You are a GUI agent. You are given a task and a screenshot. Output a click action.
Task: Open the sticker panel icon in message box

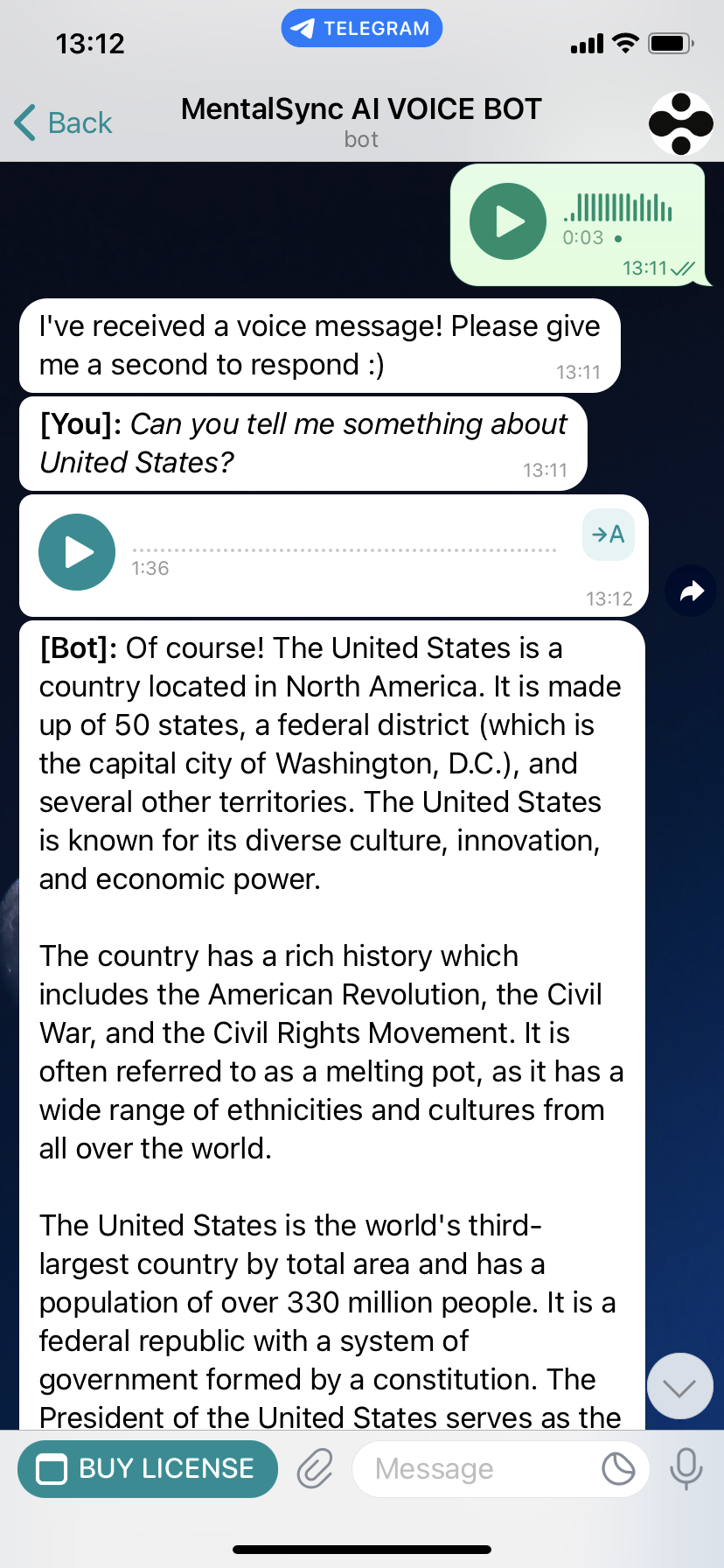tap(618, 1469)
